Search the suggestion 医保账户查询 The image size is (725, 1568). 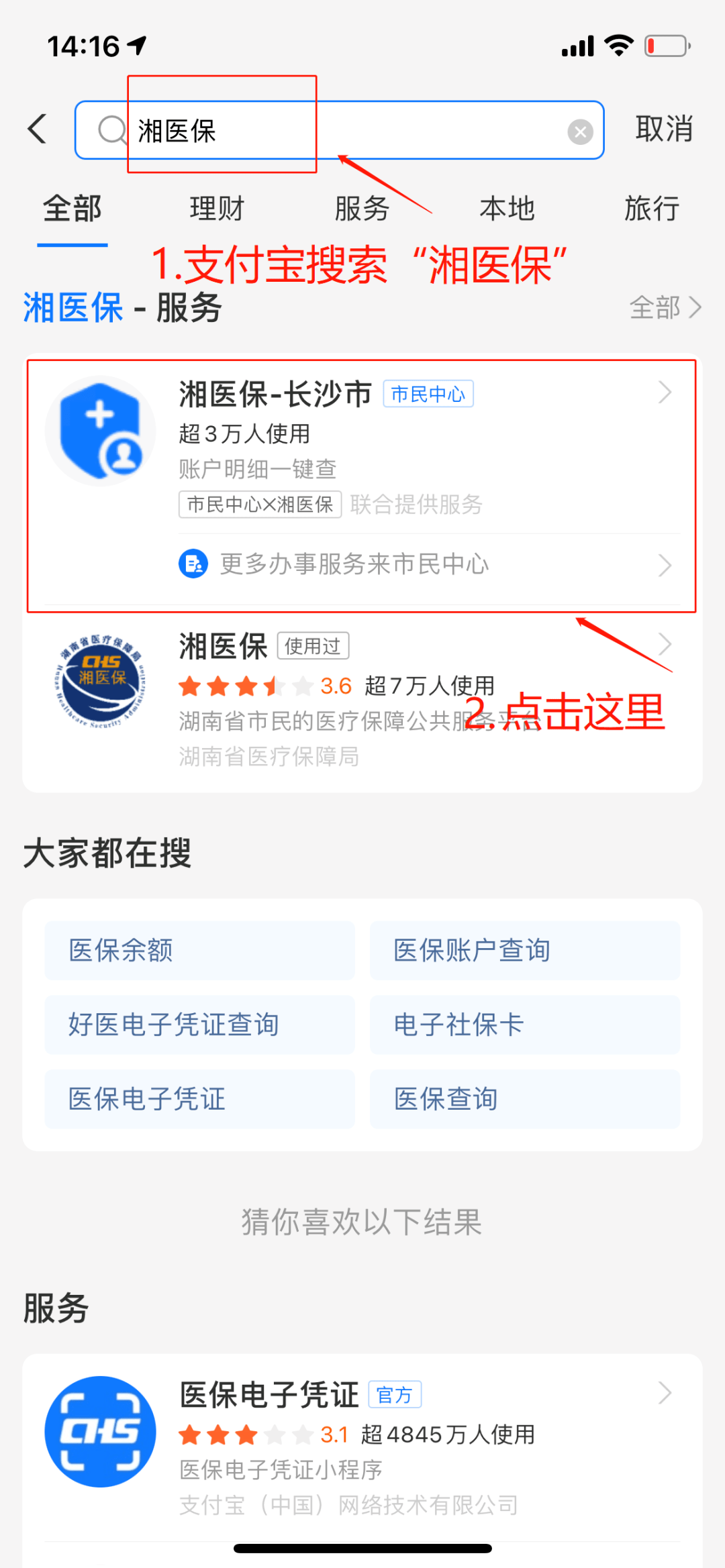pyautogui.click(x=524, y=950)
